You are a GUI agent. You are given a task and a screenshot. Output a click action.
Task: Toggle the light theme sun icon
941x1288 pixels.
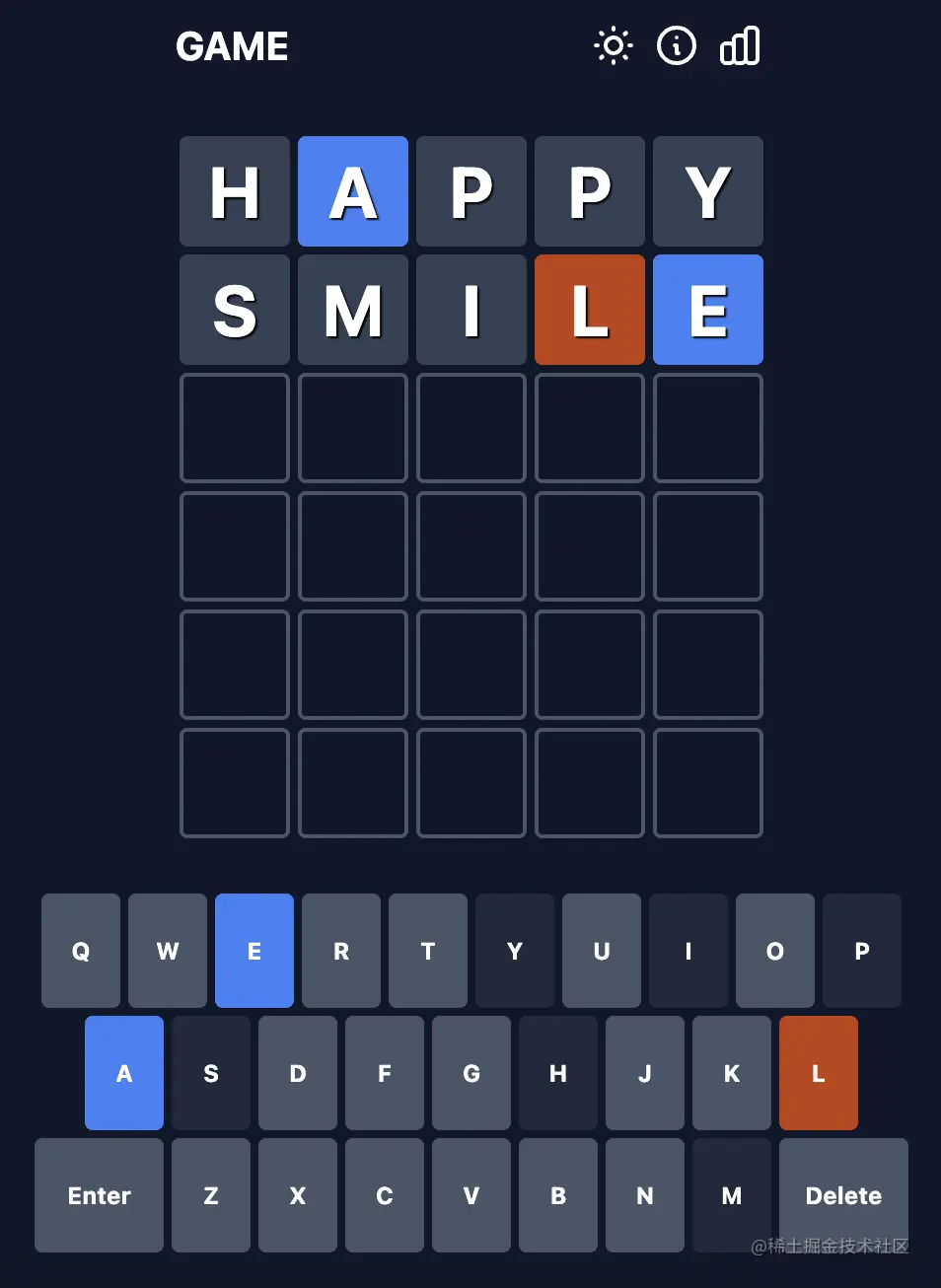click(613, 46)
